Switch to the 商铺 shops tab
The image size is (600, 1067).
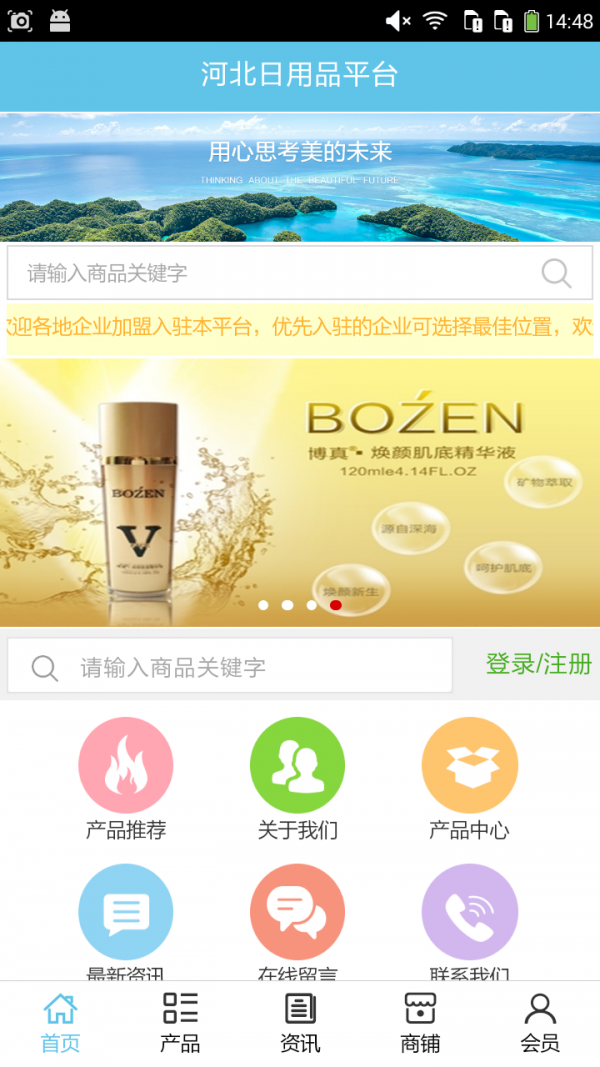(x=420, y=1023)
